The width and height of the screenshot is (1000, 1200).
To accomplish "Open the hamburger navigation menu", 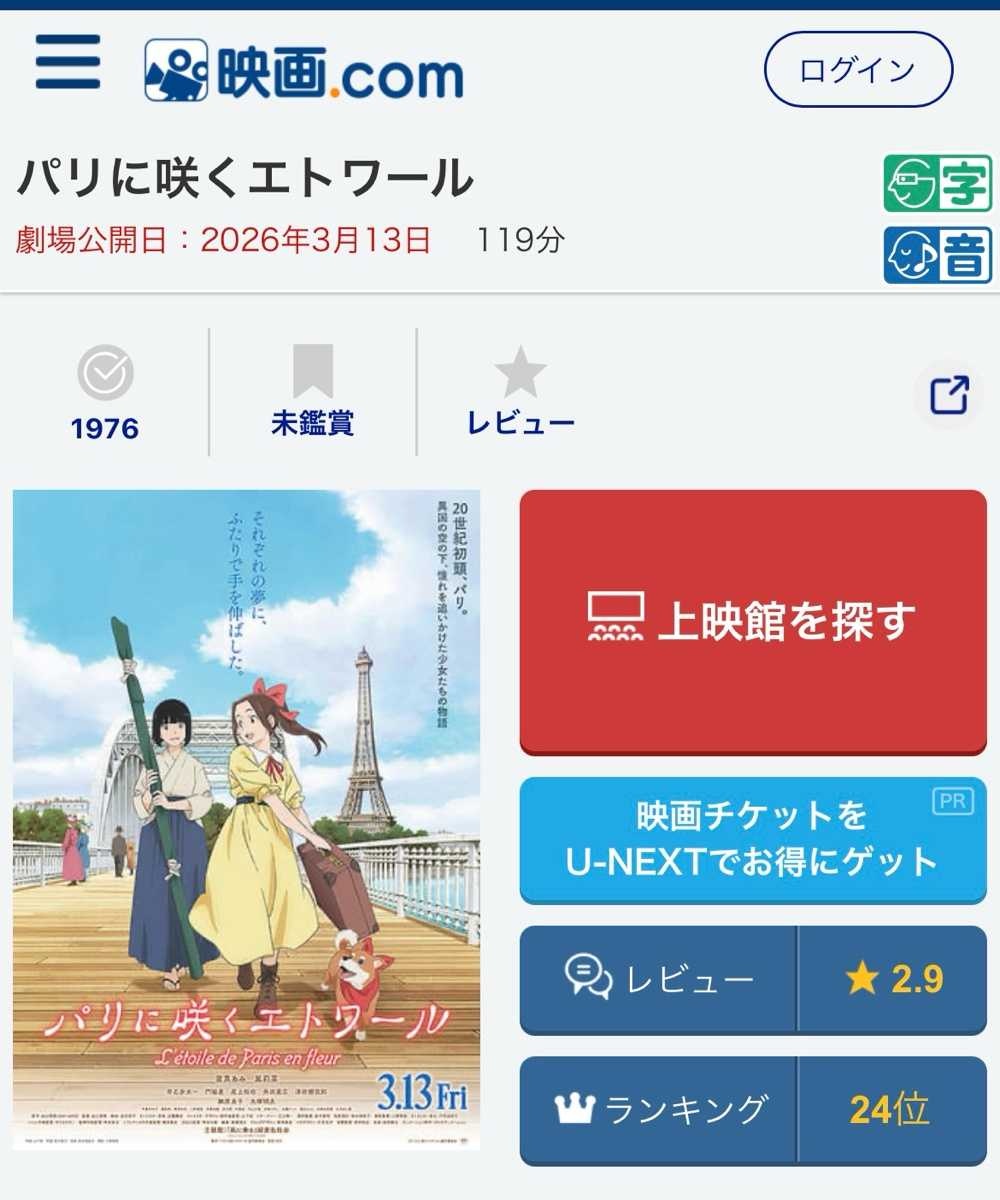I will click(68, 62).
